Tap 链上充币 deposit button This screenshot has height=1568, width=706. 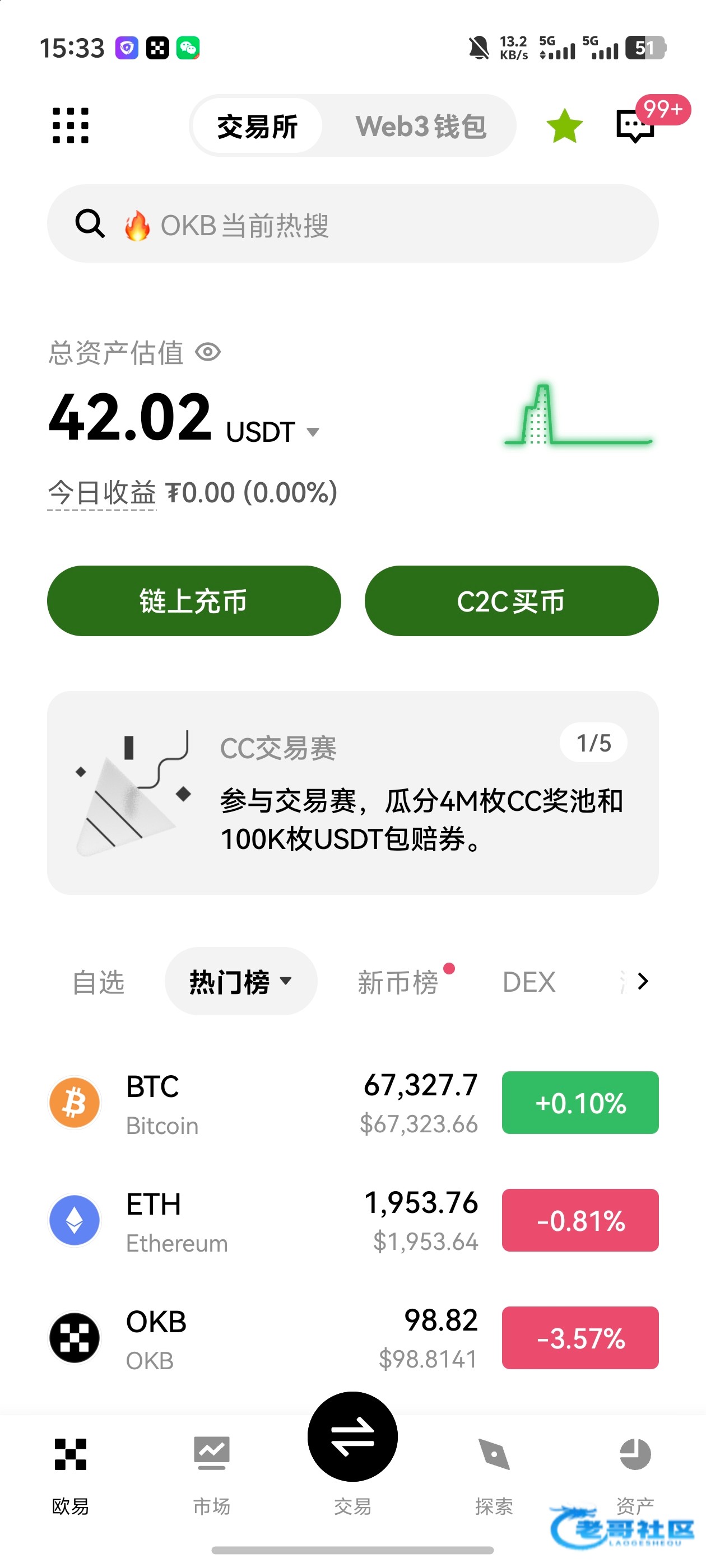tap(194, 601)
